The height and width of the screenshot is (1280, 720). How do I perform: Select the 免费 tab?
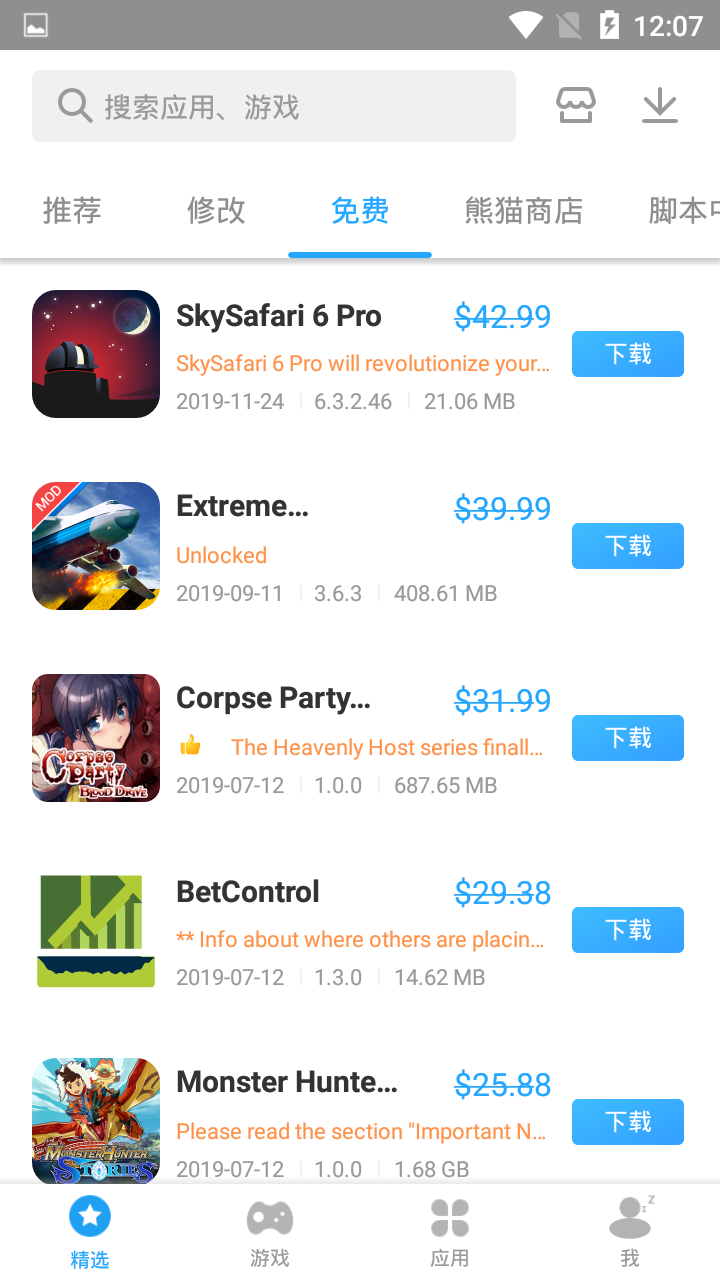(x=360, y=211)
